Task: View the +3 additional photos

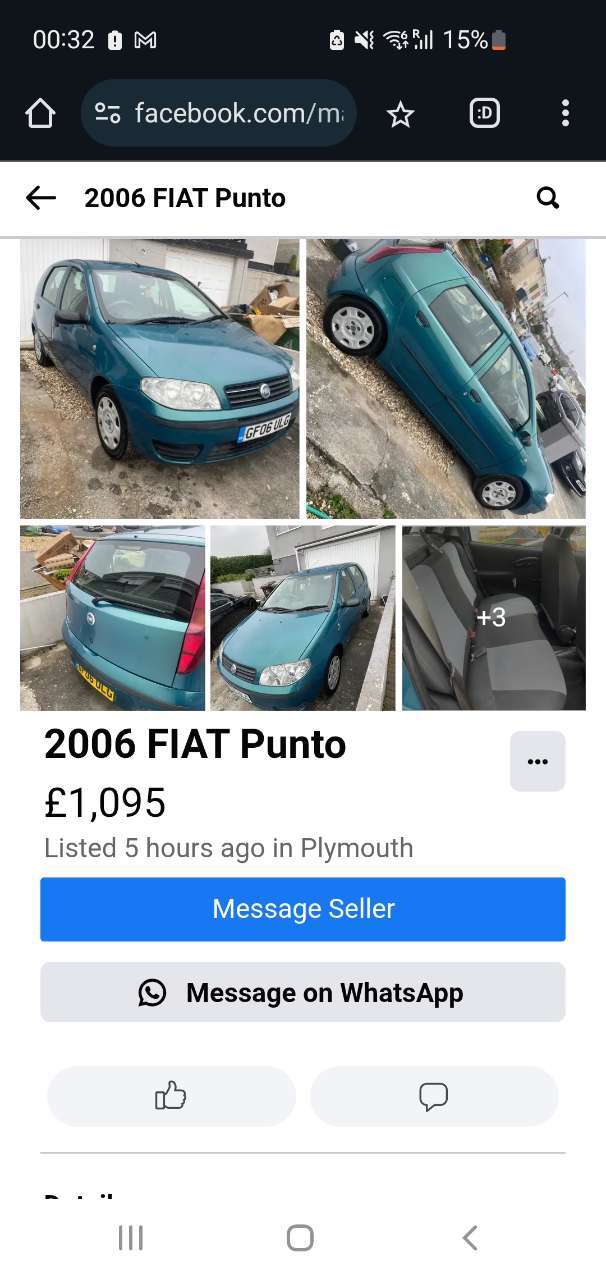Action: [x=494, y=618]
